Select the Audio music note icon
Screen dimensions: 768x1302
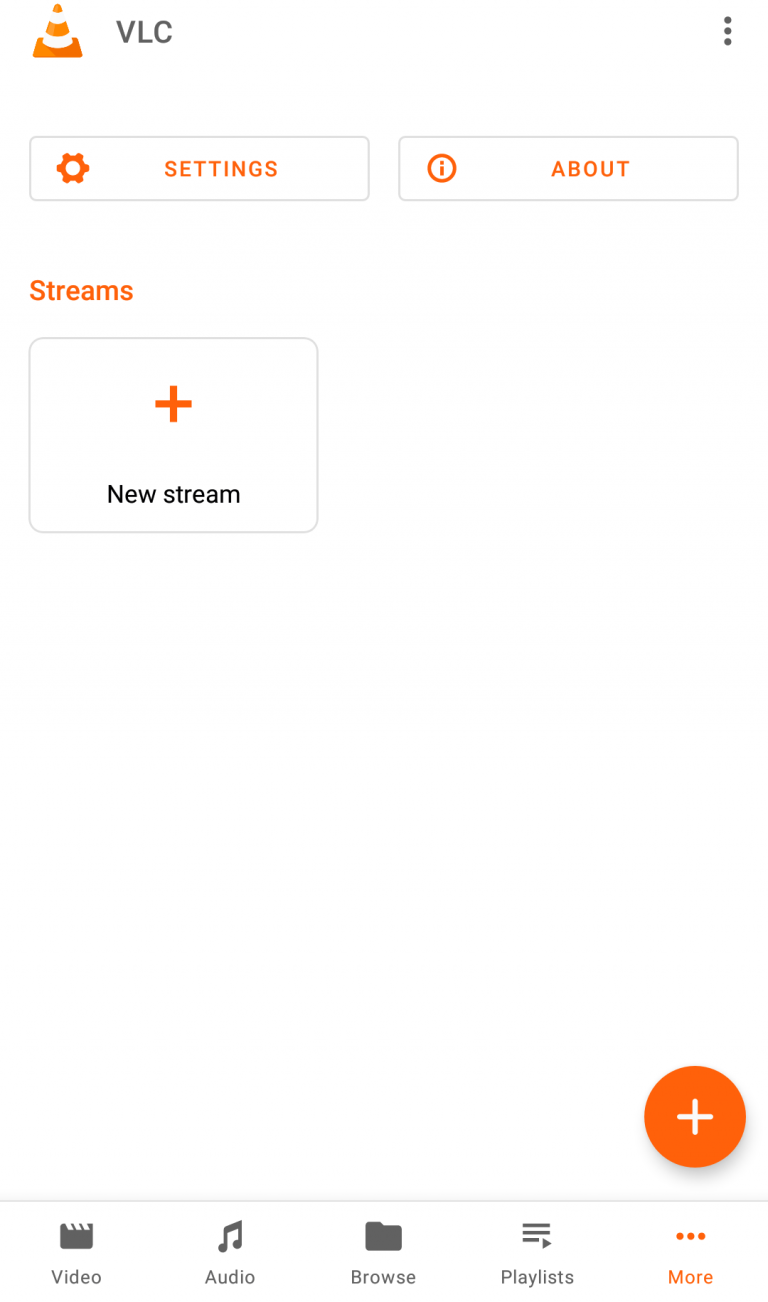pyautogui.click(x=230, y=1236)
